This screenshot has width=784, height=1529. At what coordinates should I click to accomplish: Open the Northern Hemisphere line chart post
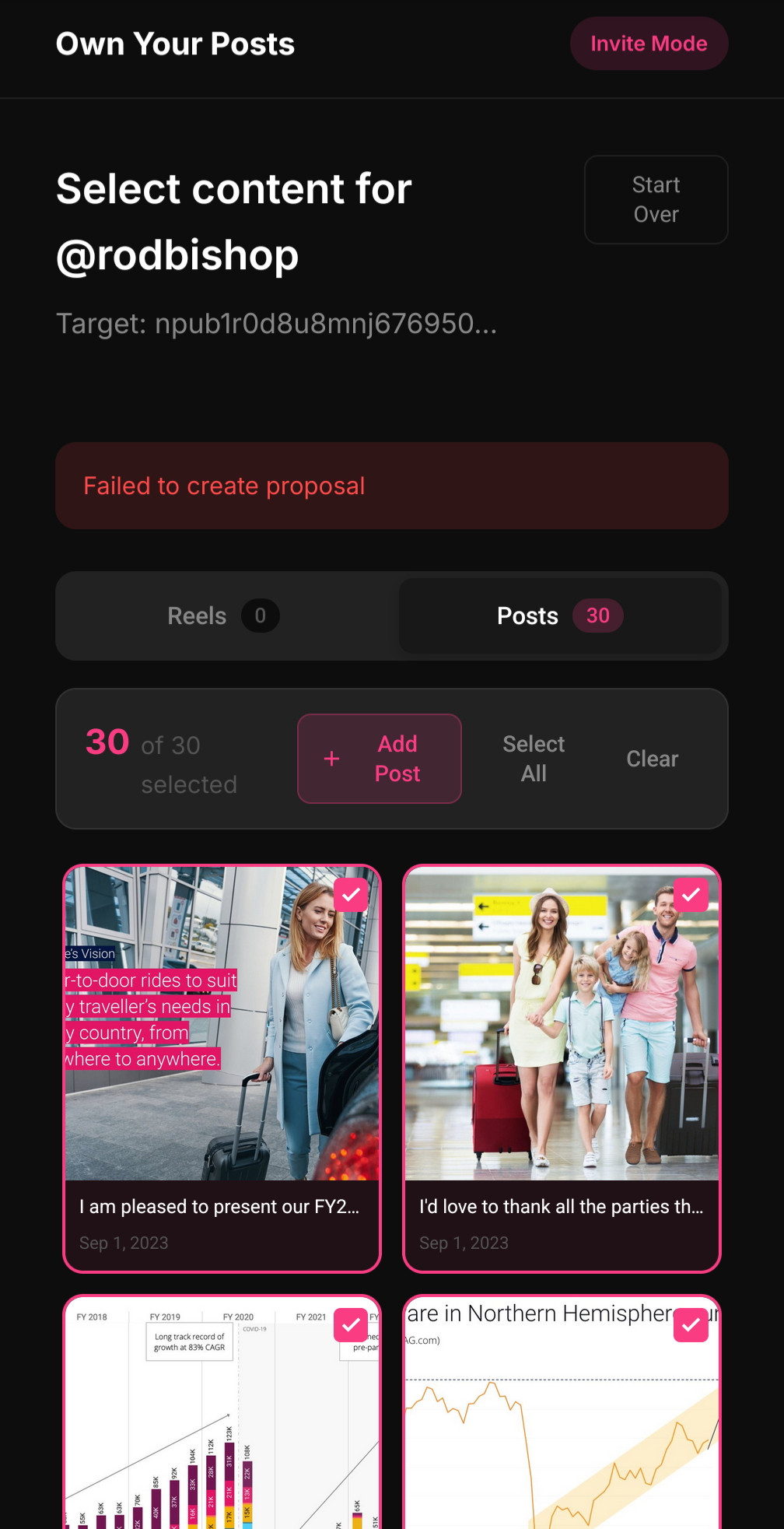560,1440
